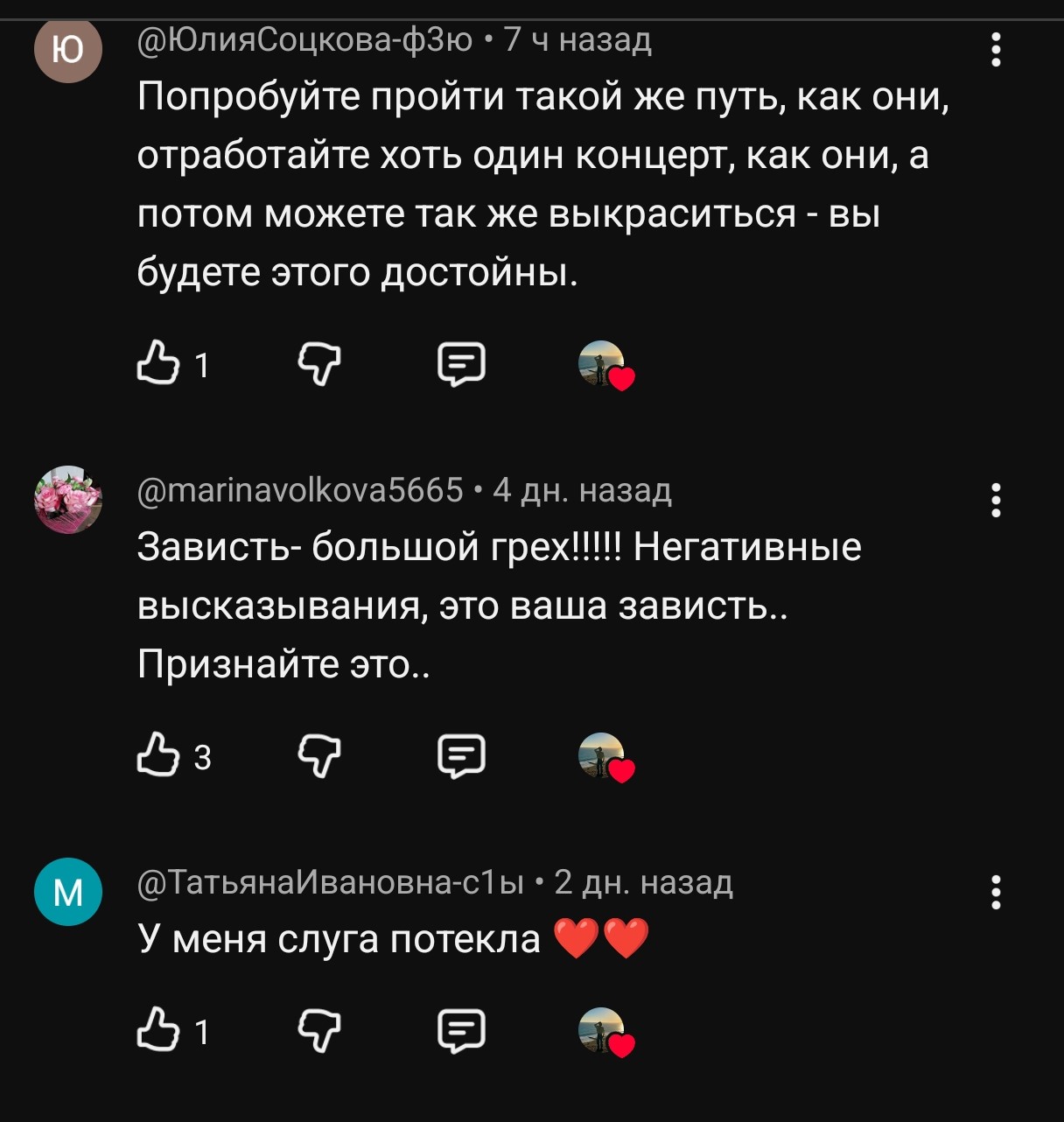This screenshot has width=1064, height=1122.
Task: Open three-dot menu on ТатьянаИвановна-с1ы's comment
Action: [996, 893]
